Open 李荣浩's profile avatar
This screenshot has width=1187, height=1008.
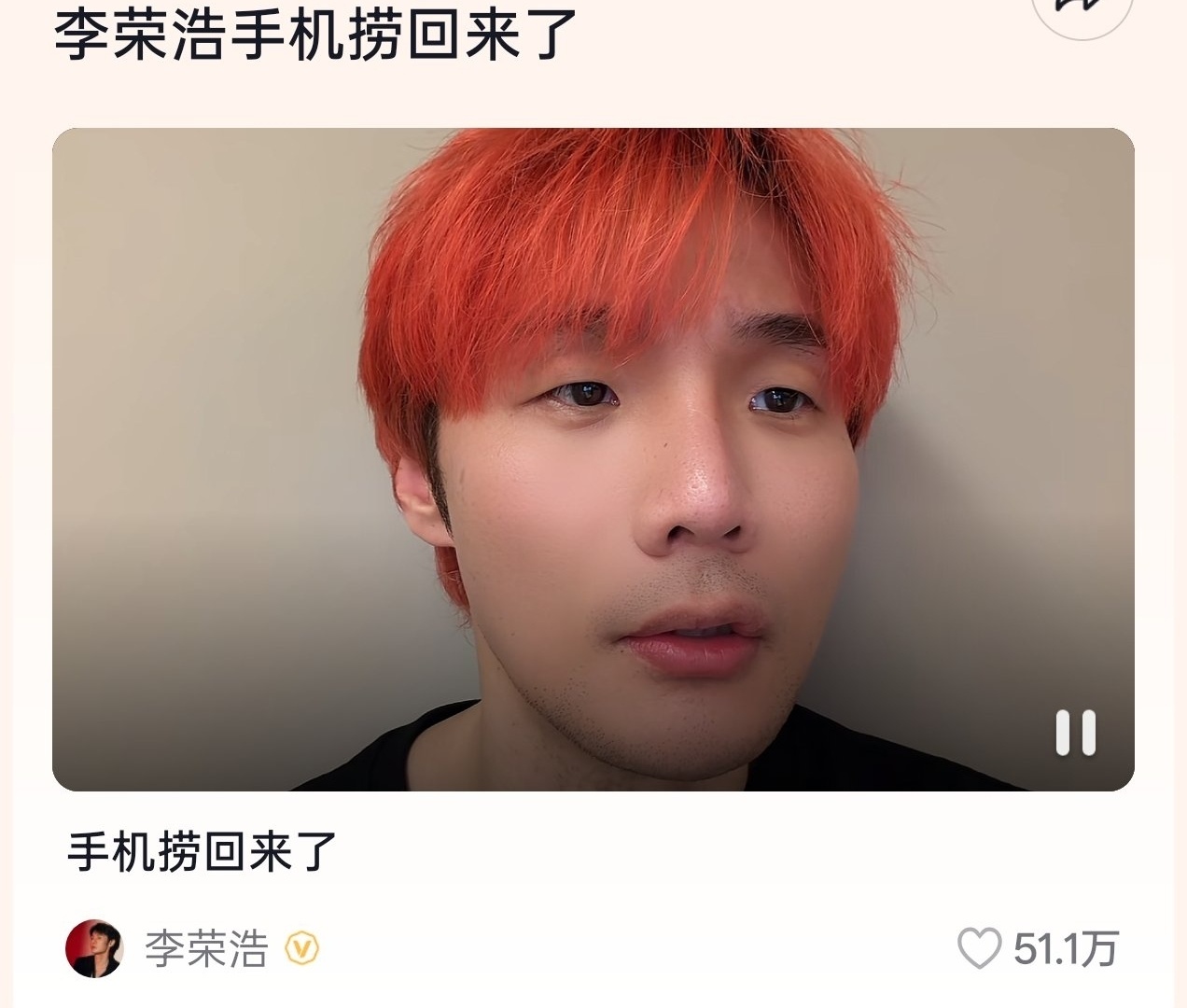pos(94,948)
